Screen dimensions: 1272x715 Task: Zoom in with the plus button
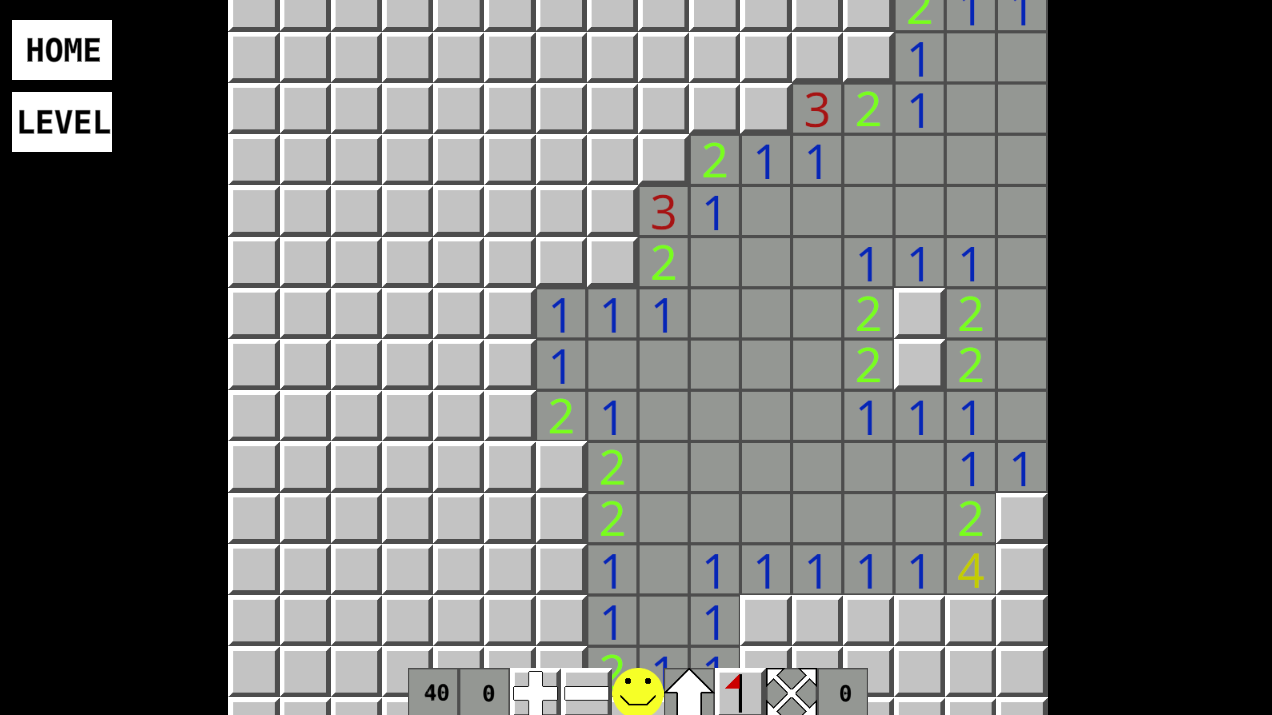point(535,692)
